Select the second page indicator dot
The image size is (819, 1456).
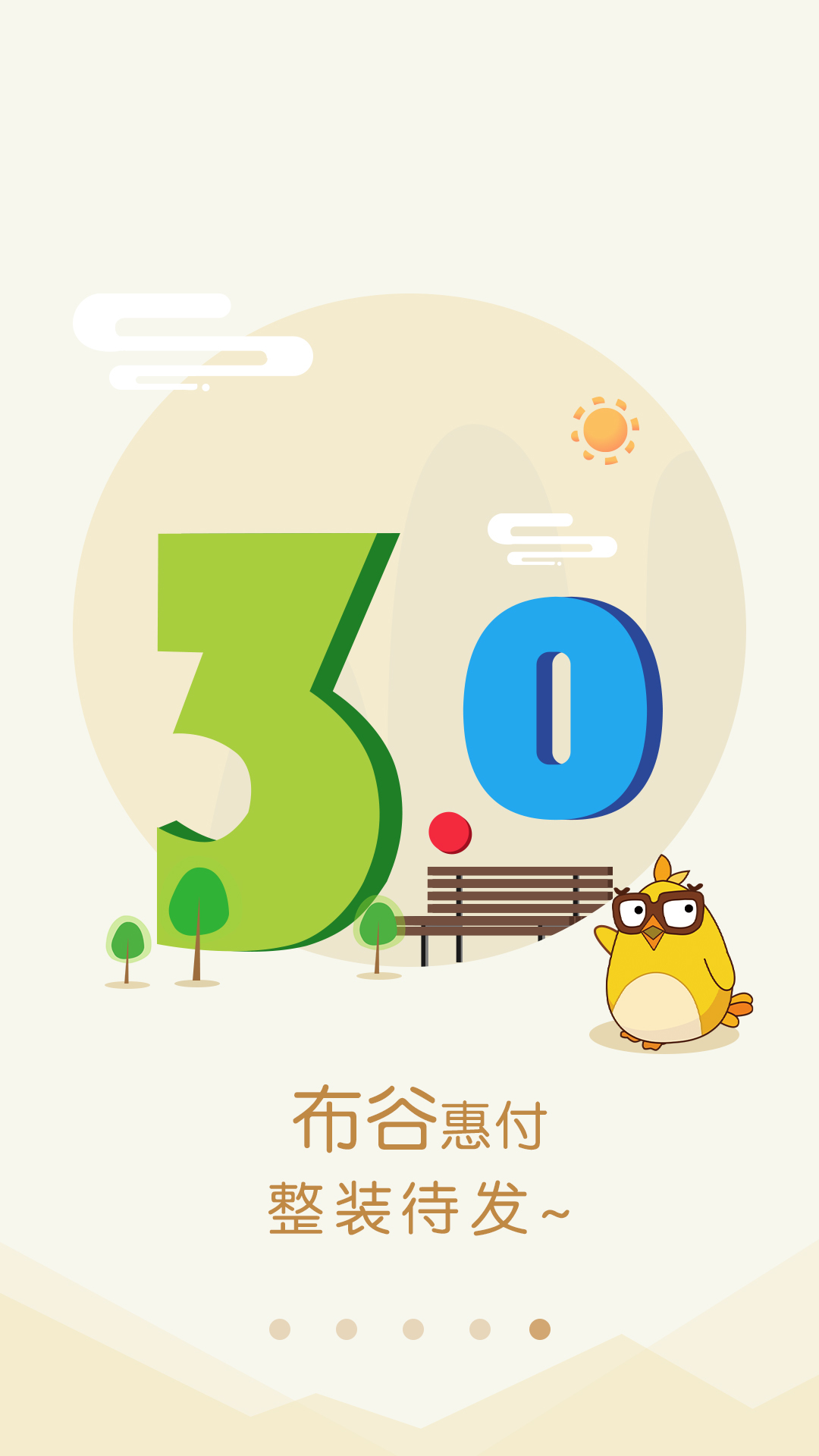[x=347, y=1329]
